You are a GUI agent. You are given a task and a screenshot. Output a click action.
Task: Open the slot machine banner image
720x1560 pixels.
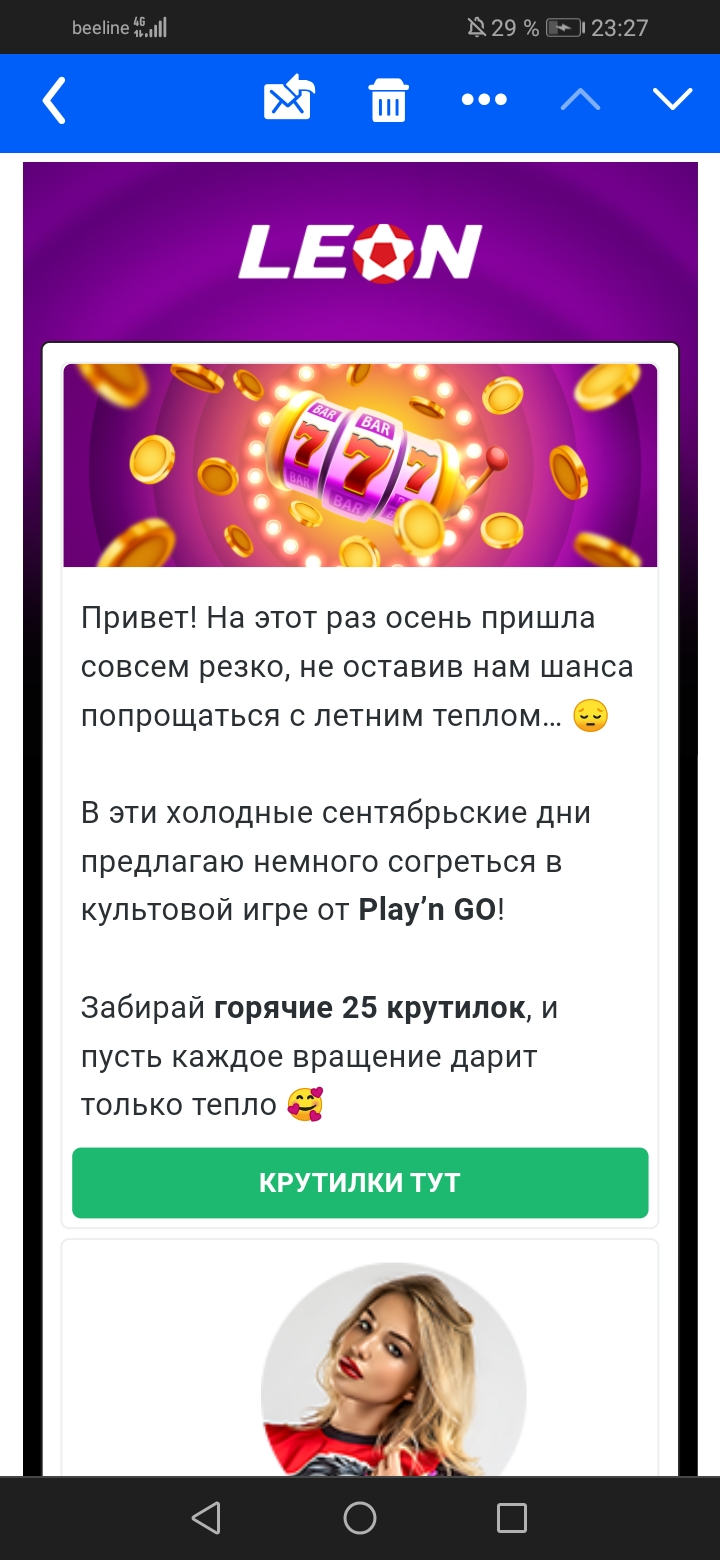click(360, 465)
